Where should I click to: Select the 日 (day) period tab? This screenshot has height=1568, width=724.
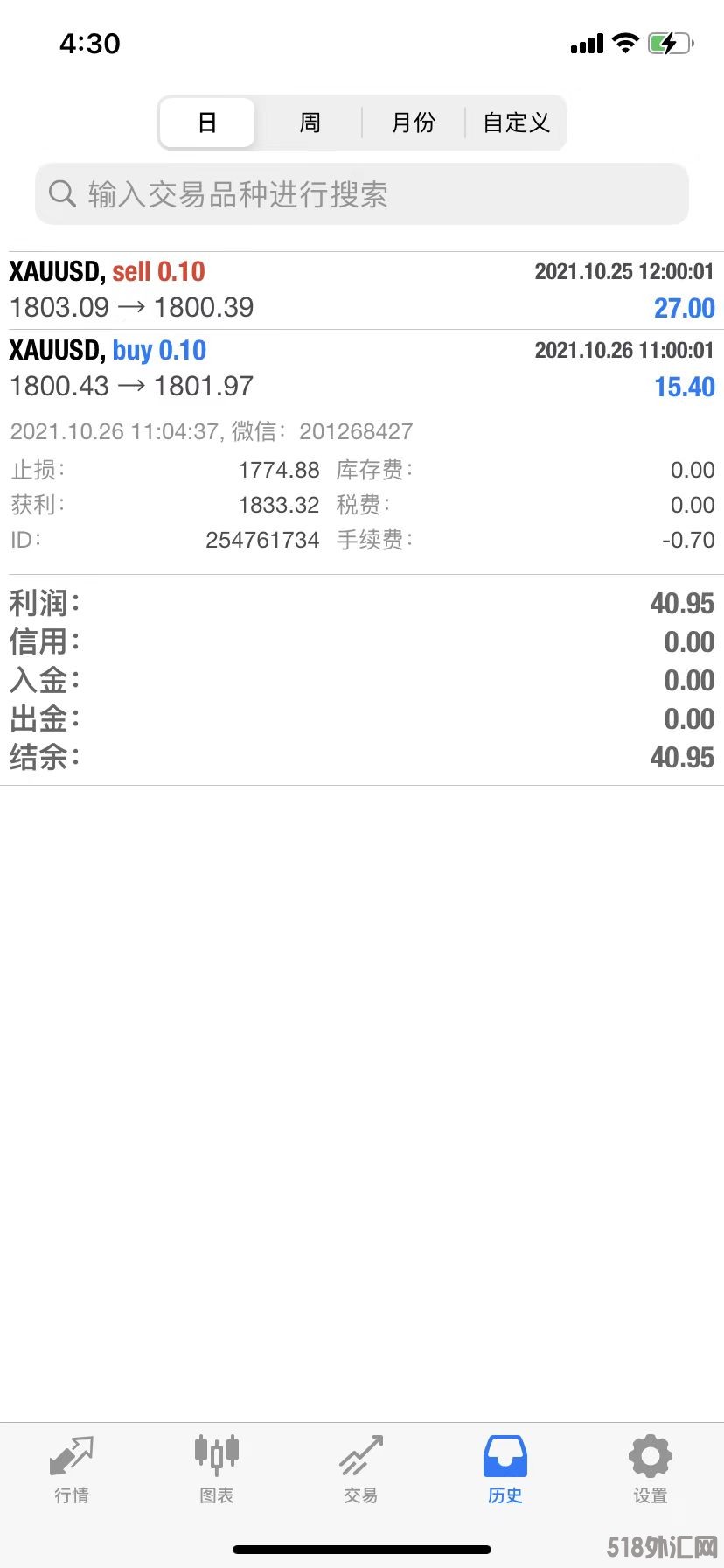(207, 122)
